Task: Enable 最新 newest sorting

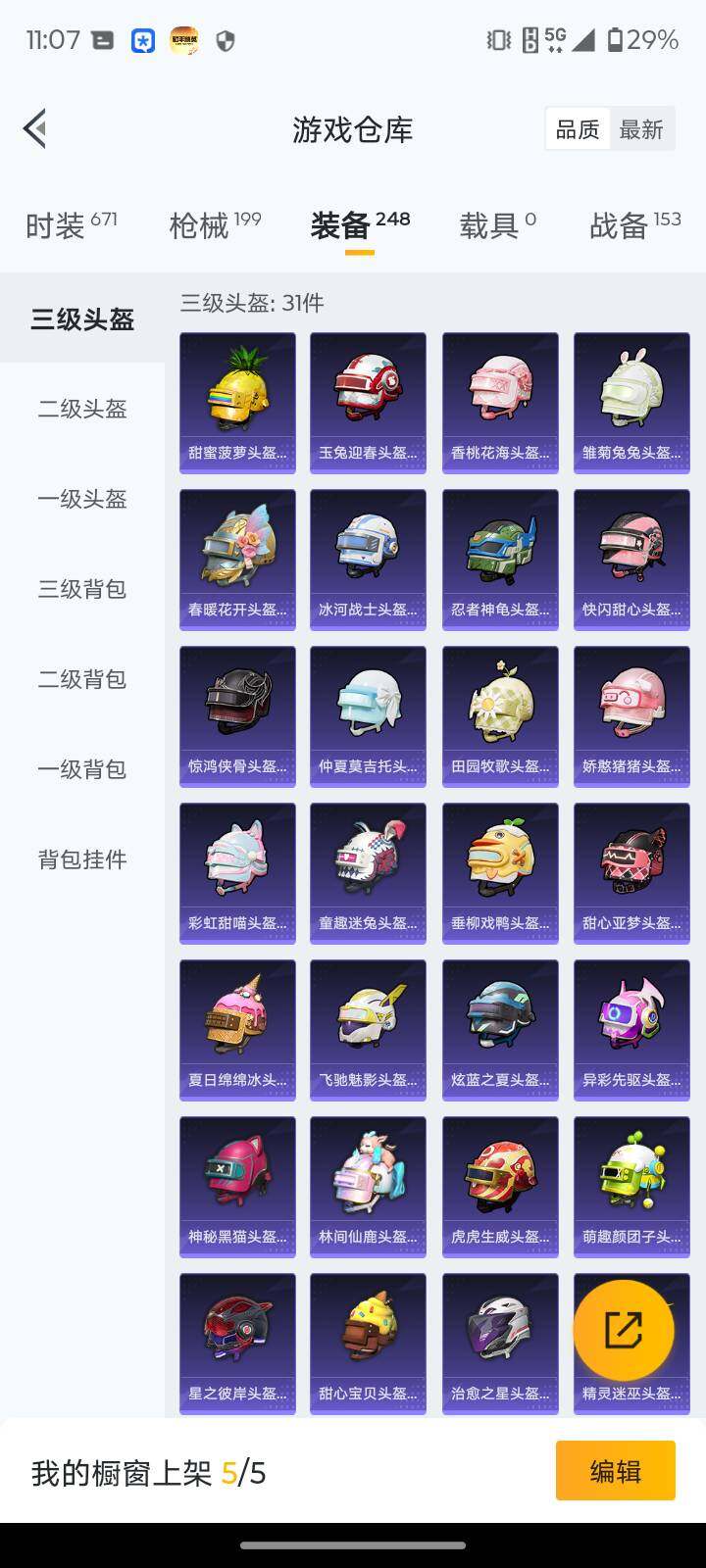Action: pyautogui.click(x=642, y=128)
